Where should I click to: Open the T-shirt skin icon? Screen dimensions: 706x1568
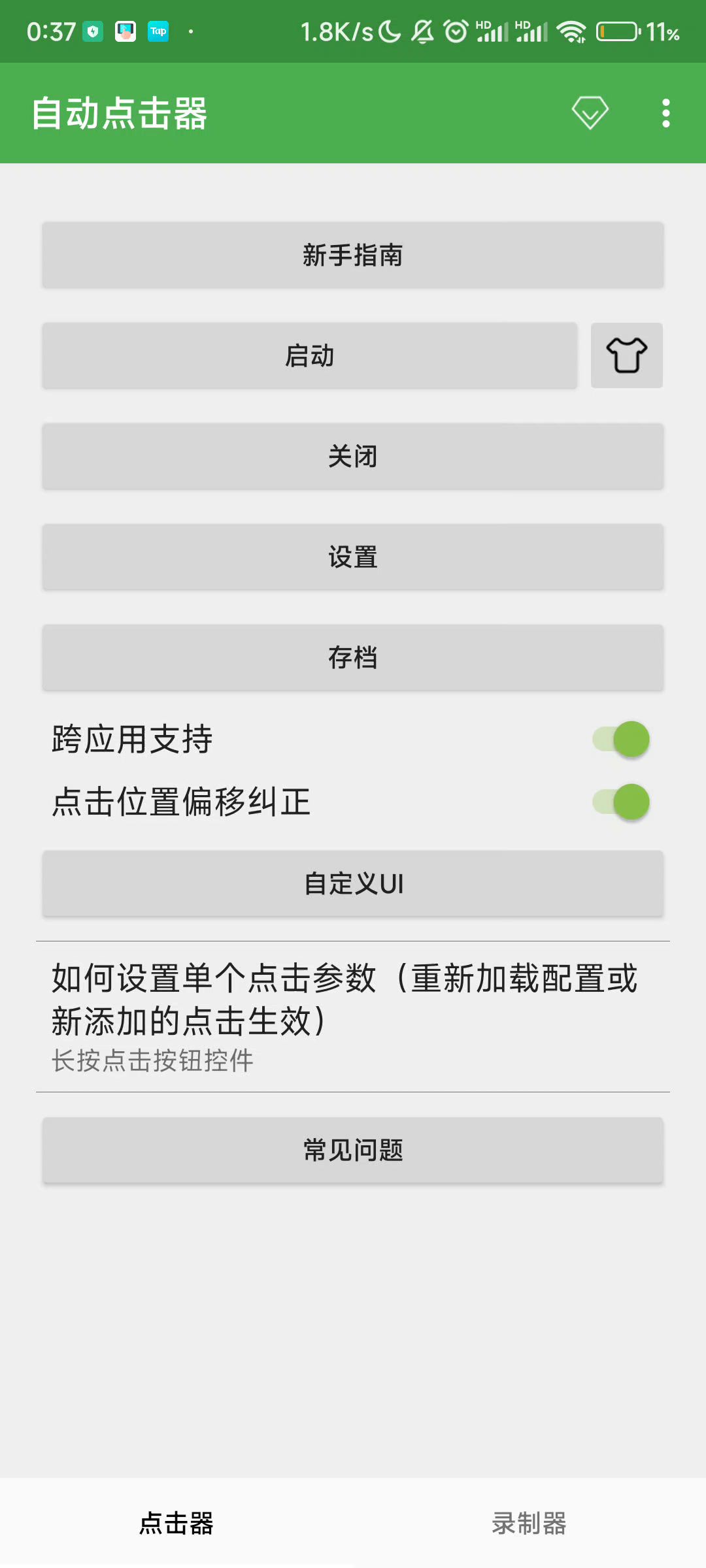pos(626,355)
